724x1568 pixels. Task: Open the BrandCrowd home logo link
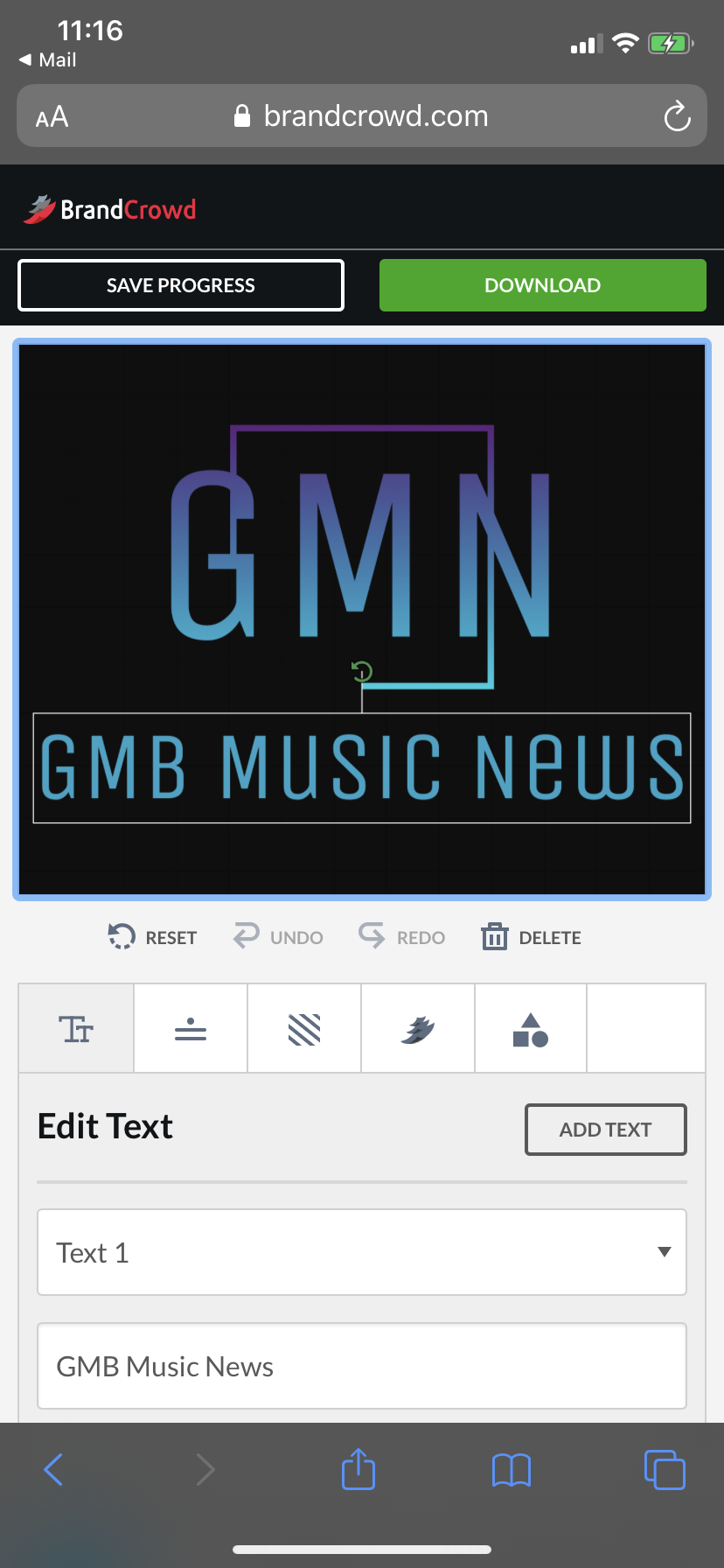(x=110, y=209)
